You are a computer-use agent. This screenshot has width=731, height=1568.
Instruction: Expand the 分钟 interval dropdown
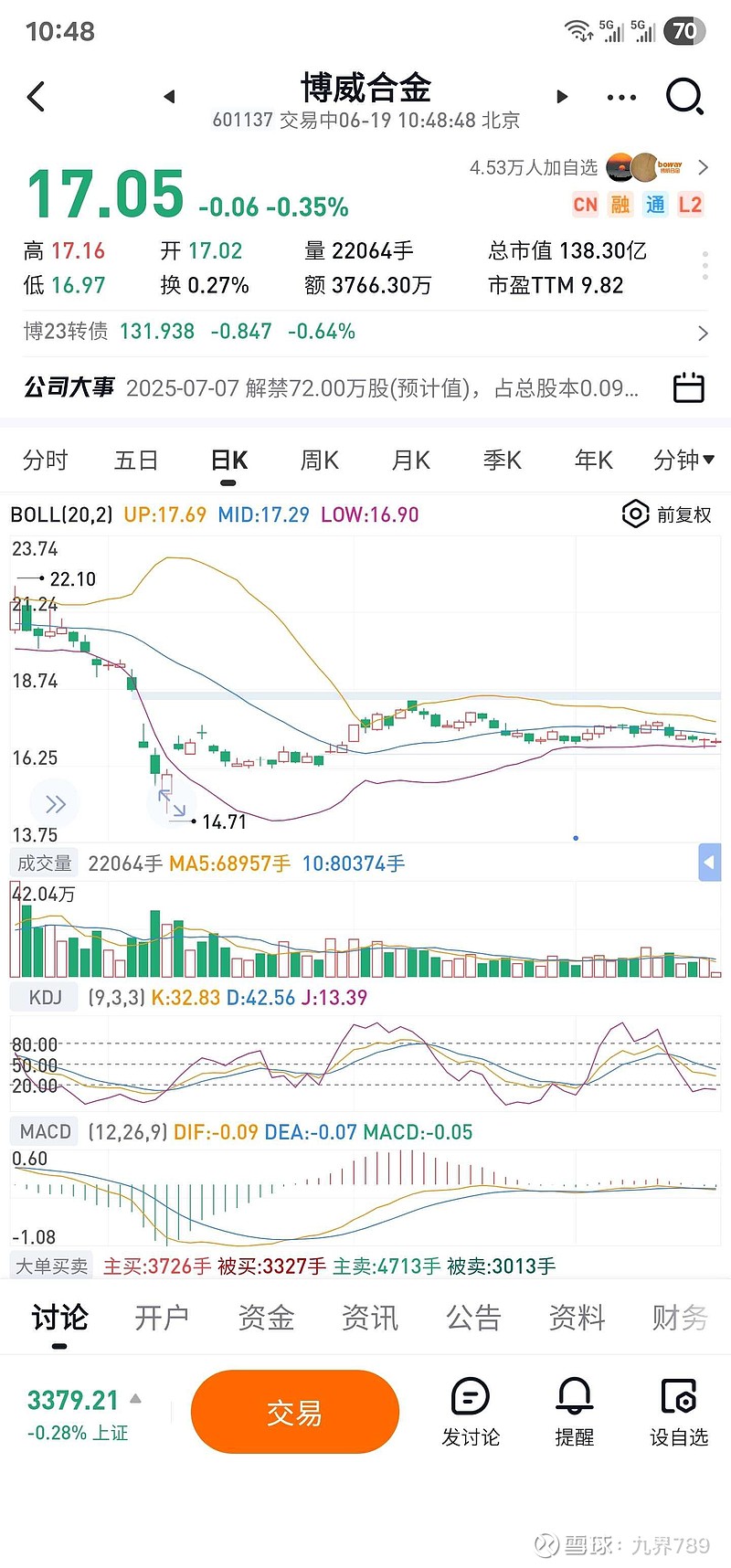coord(683,461)
